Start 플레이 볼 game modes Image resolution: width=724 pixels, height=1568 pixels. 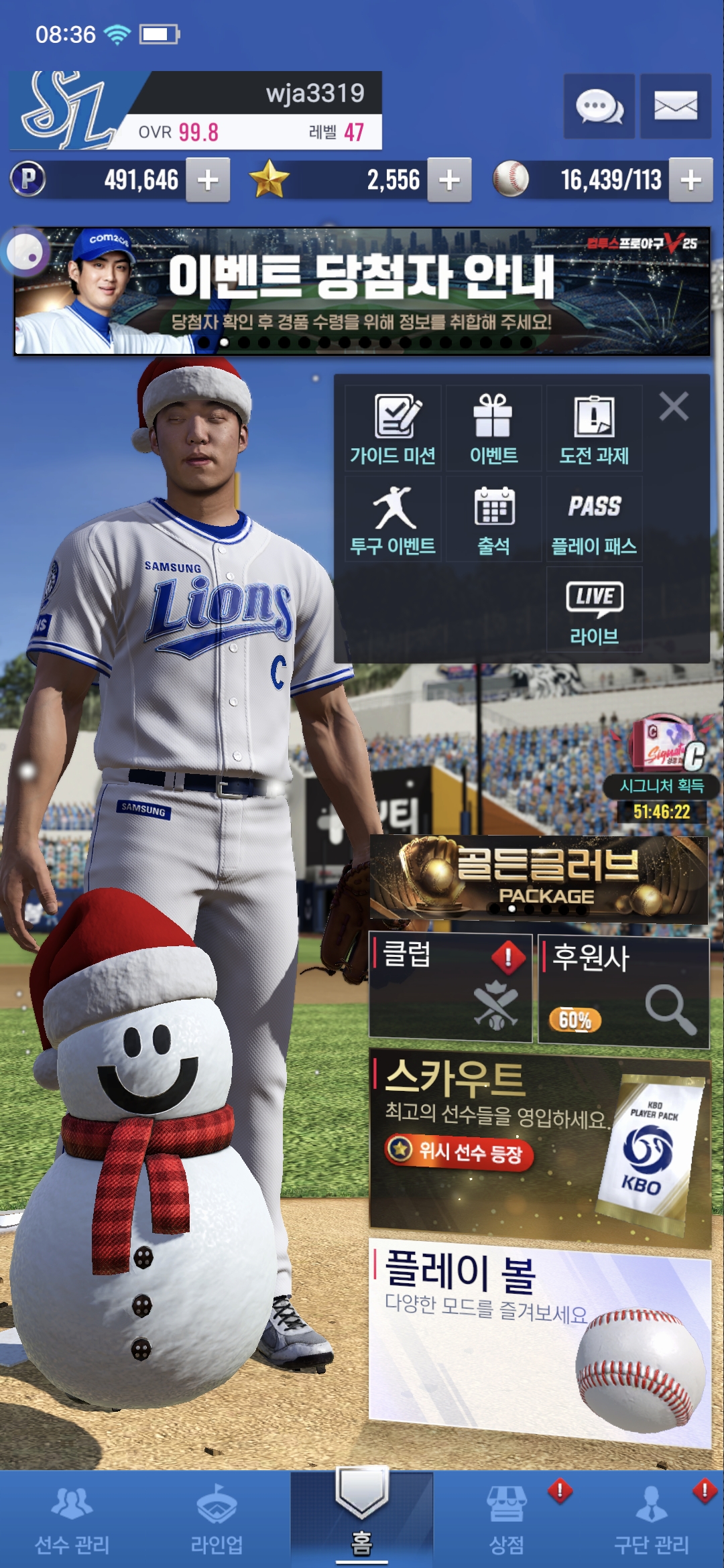click(x=539, y=1340)
